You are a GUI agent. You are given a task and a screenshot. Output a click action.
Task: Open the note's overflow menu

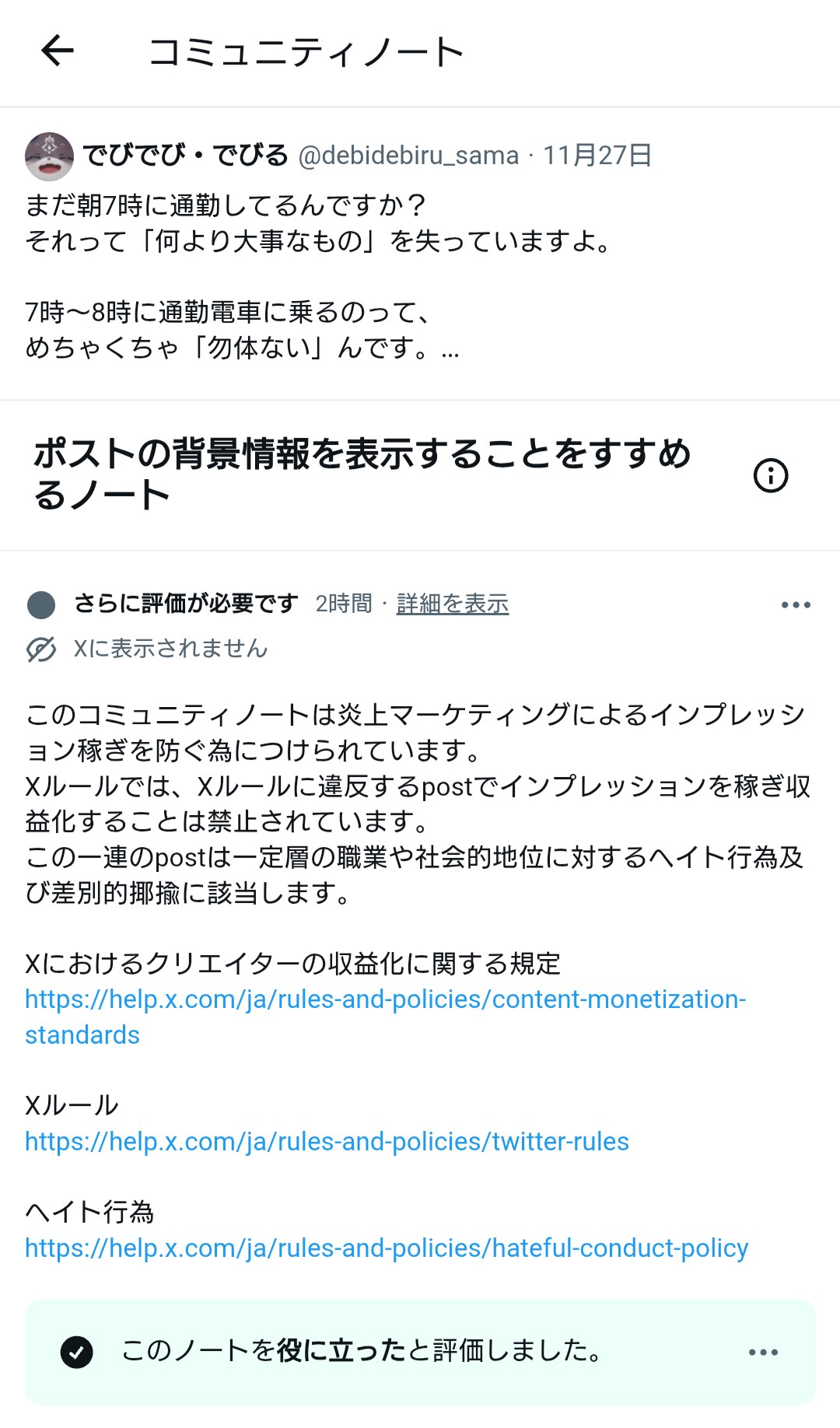[x=796, y=605]
